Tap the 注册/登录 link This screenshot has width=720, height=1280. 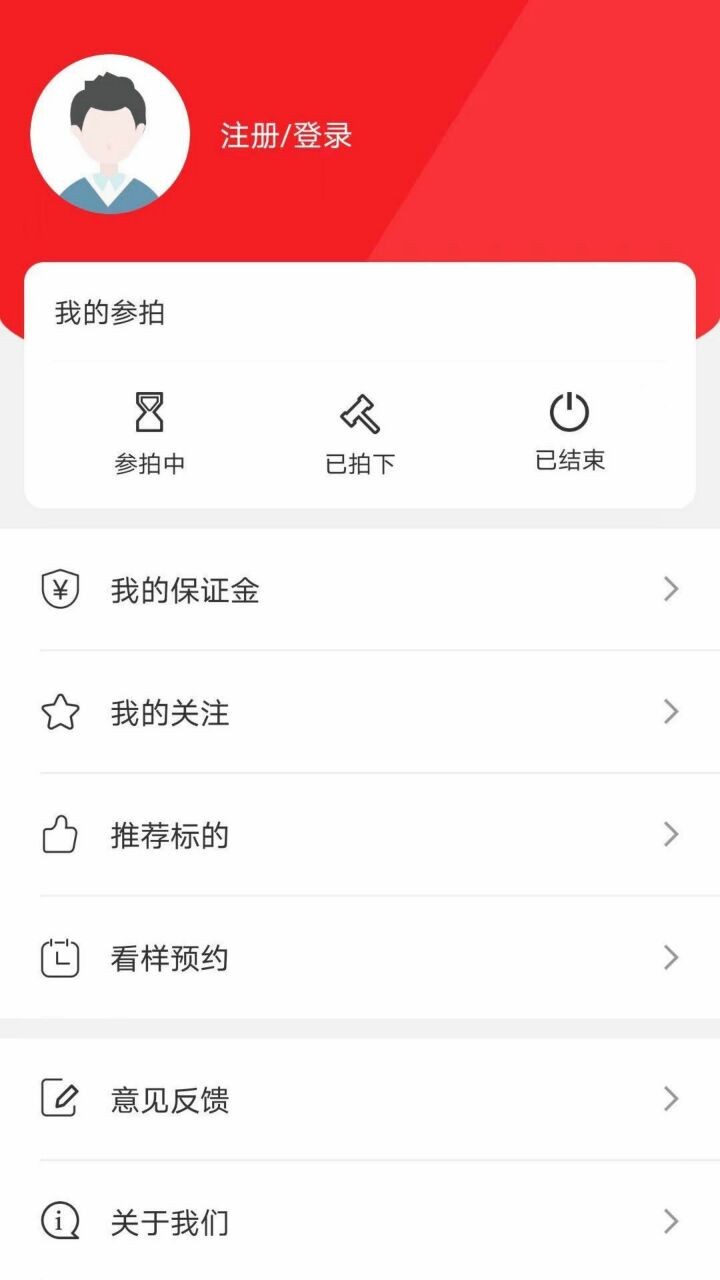(x=283, y=136)
